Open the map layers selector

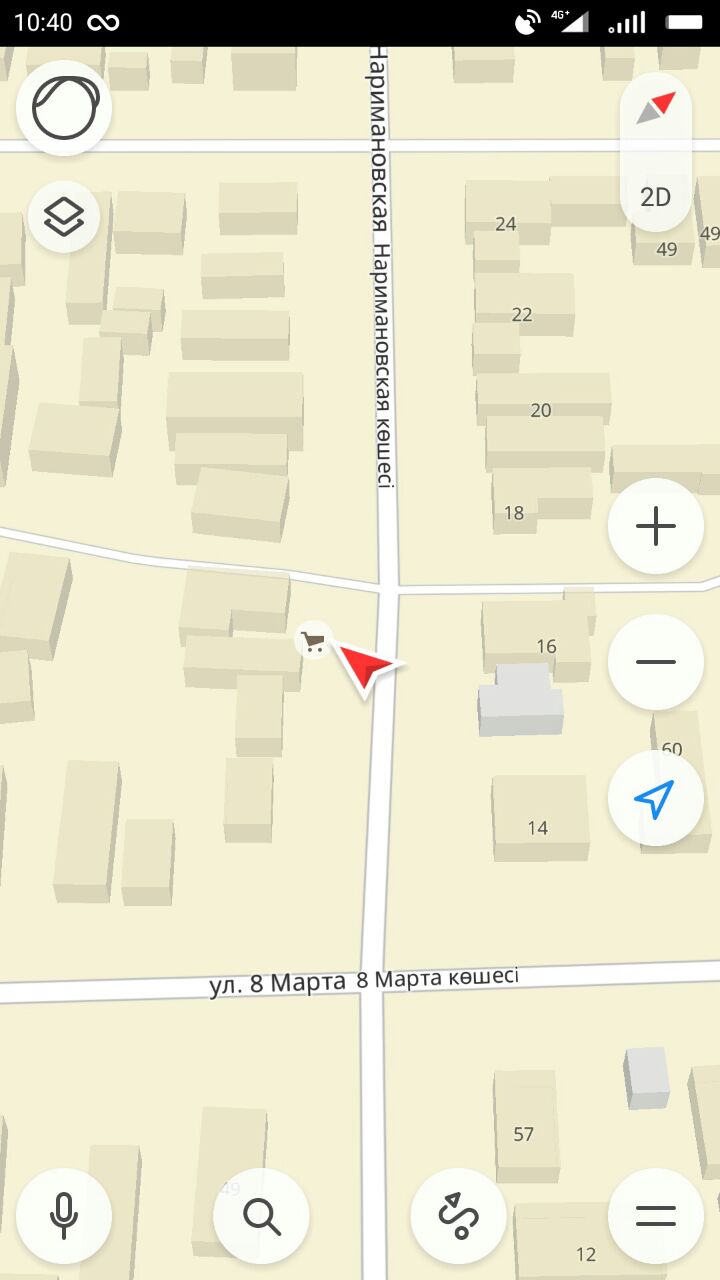click(x=64, y=216)
